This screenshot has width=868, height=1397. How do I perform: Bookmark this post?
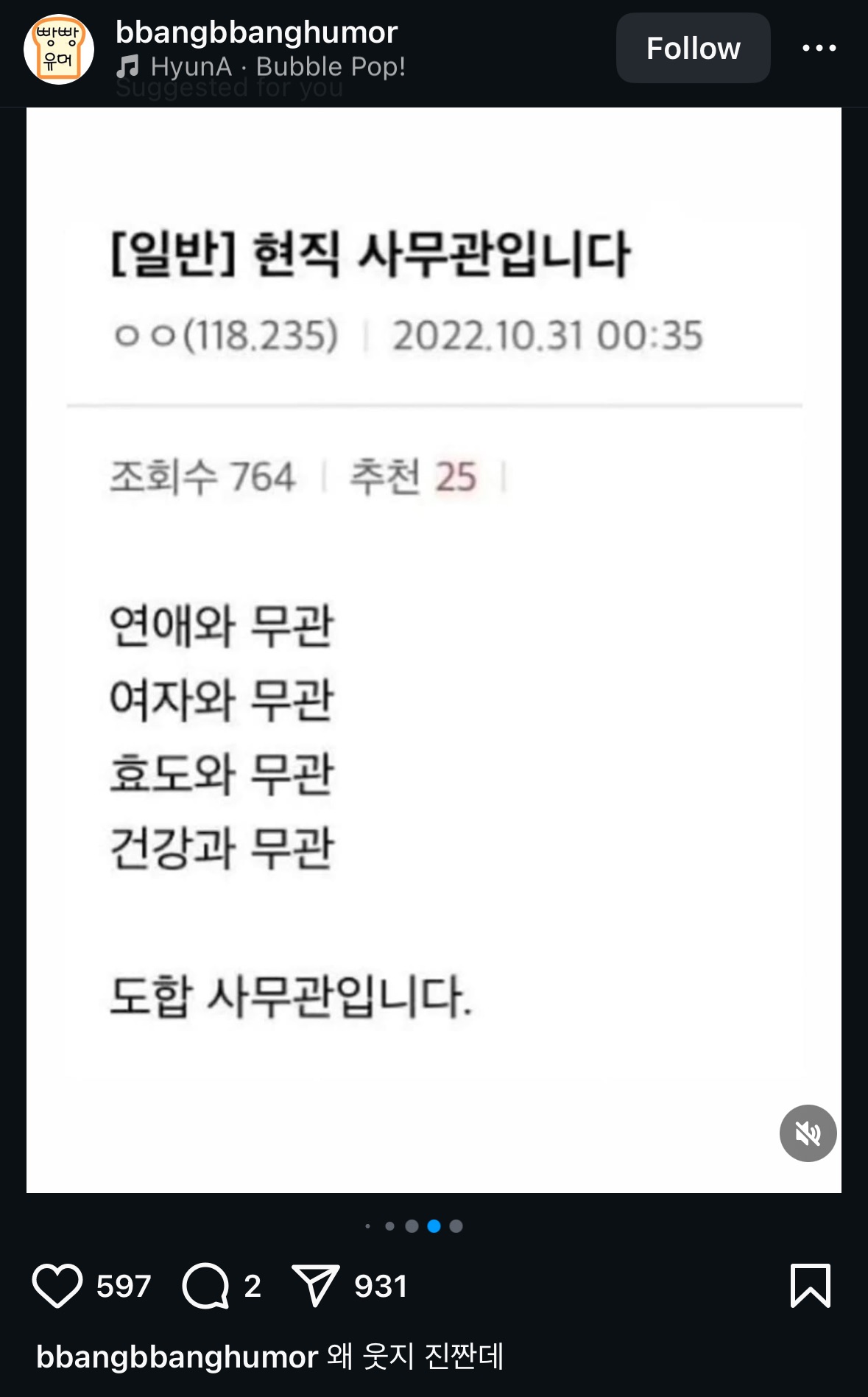[x=810, y=1287]
